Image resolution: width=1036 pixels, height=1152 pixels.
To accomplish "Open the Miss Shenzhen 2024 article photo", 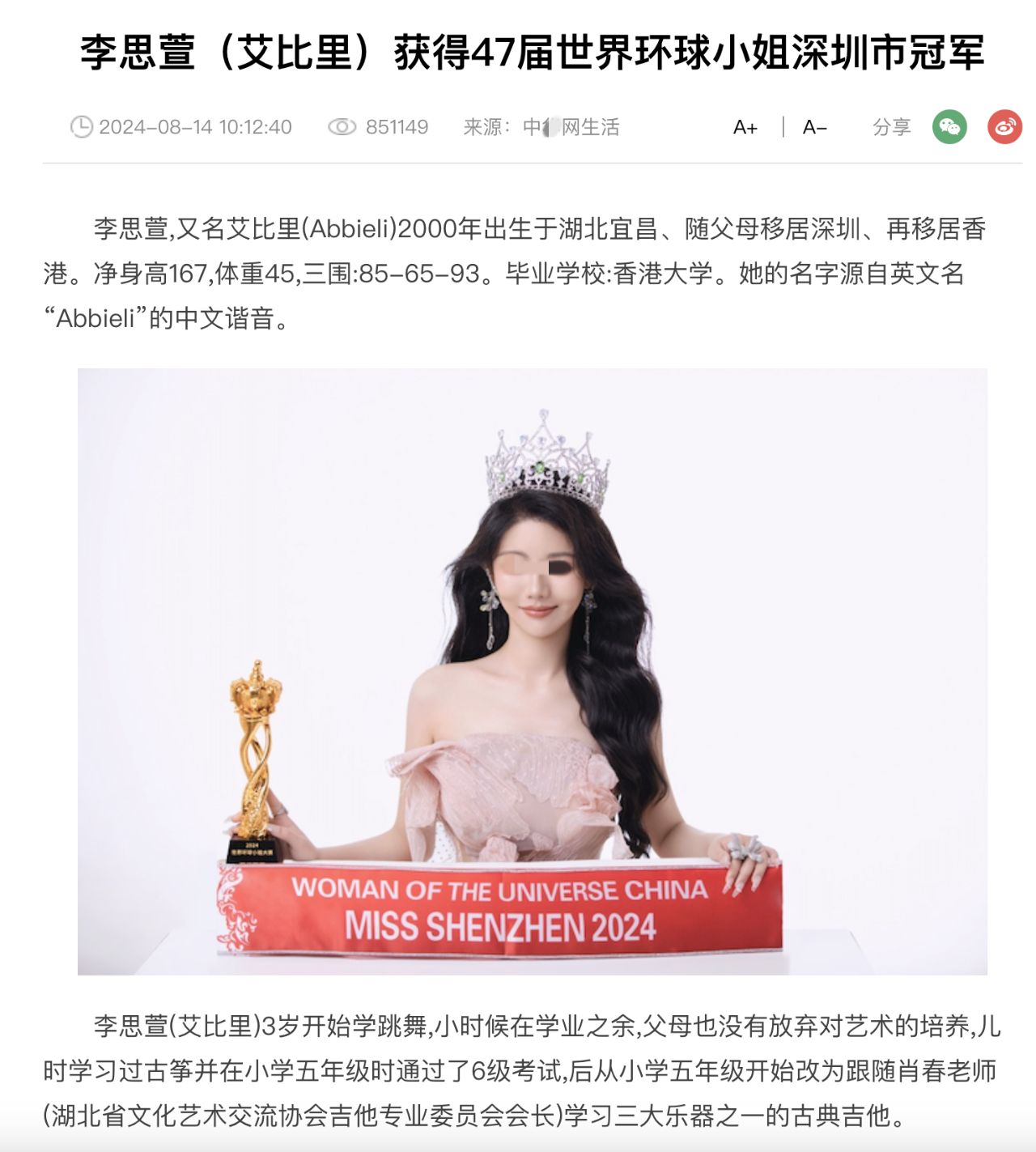I will click(532, 671).
